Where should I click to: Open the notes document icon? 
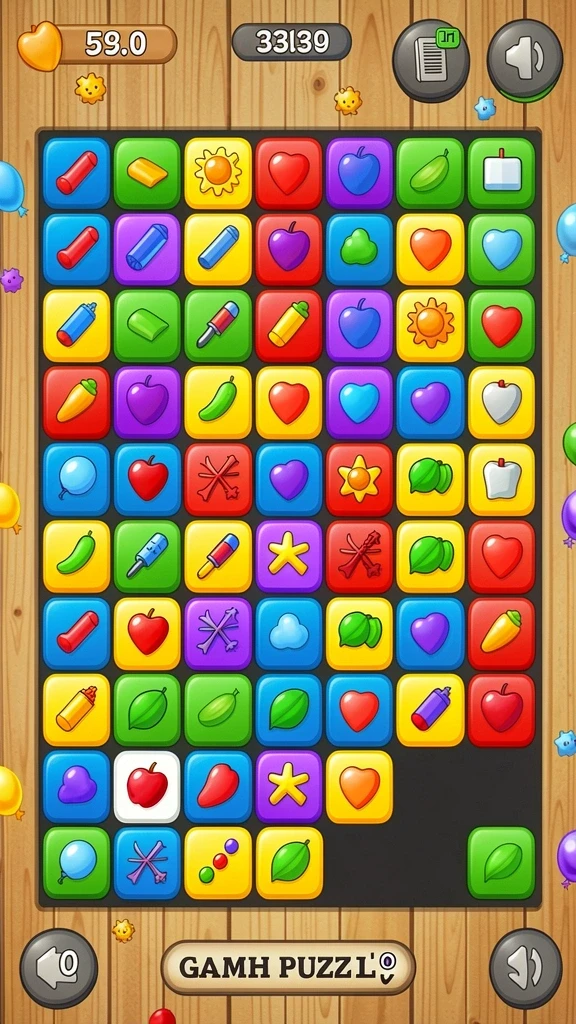click(x=430, y=61)
